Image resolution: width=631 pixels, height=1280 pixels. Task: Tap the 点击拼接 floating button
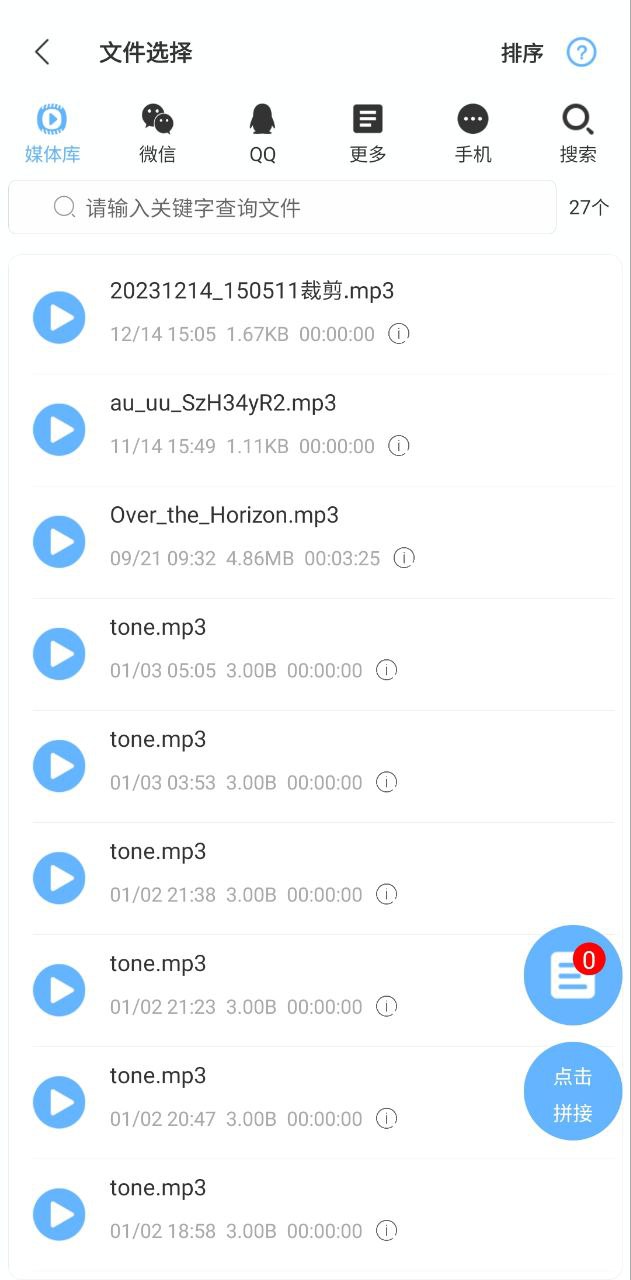click(x=573, y=1093)
